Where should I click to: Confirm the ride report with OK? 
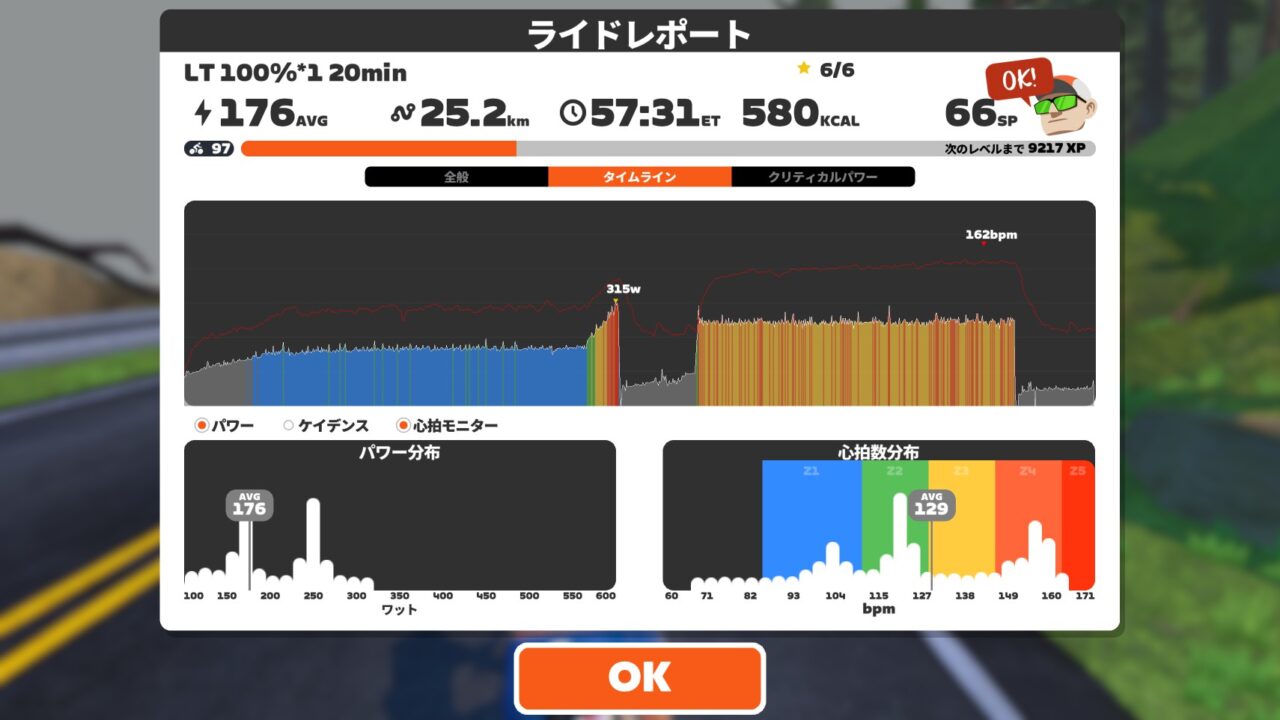pos(639,677)
